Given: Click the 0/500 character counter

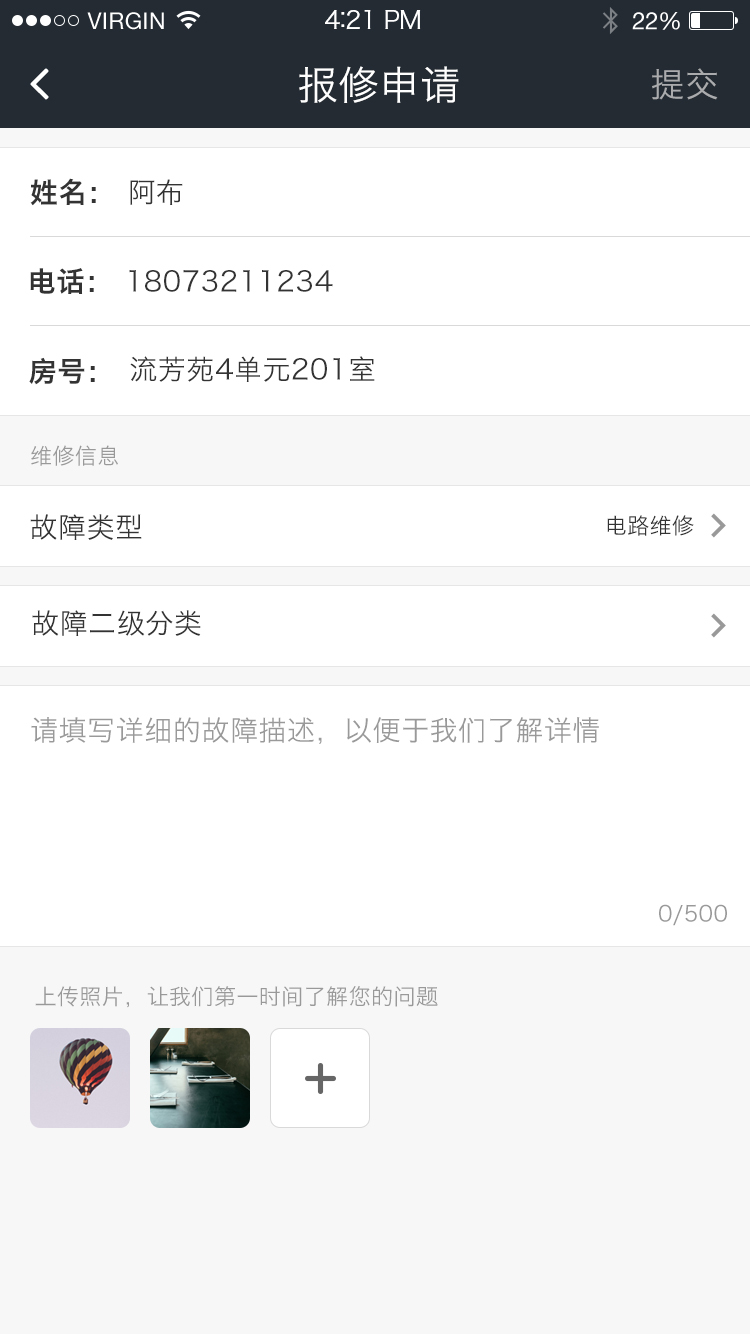Looking at the screenshot, I should click(693, 913).
